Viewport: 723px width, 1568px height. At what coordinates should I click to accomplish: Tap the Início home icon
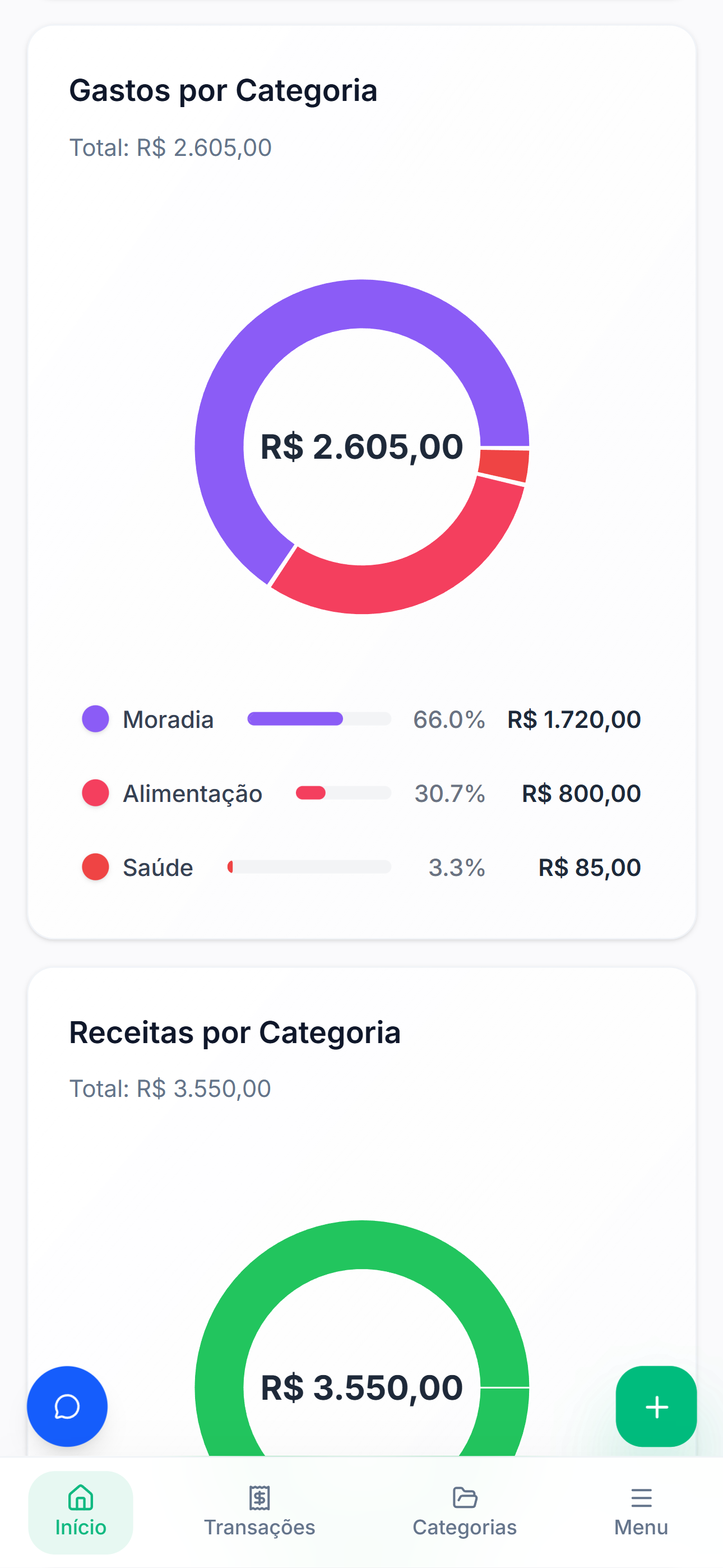click(80, 1497)
